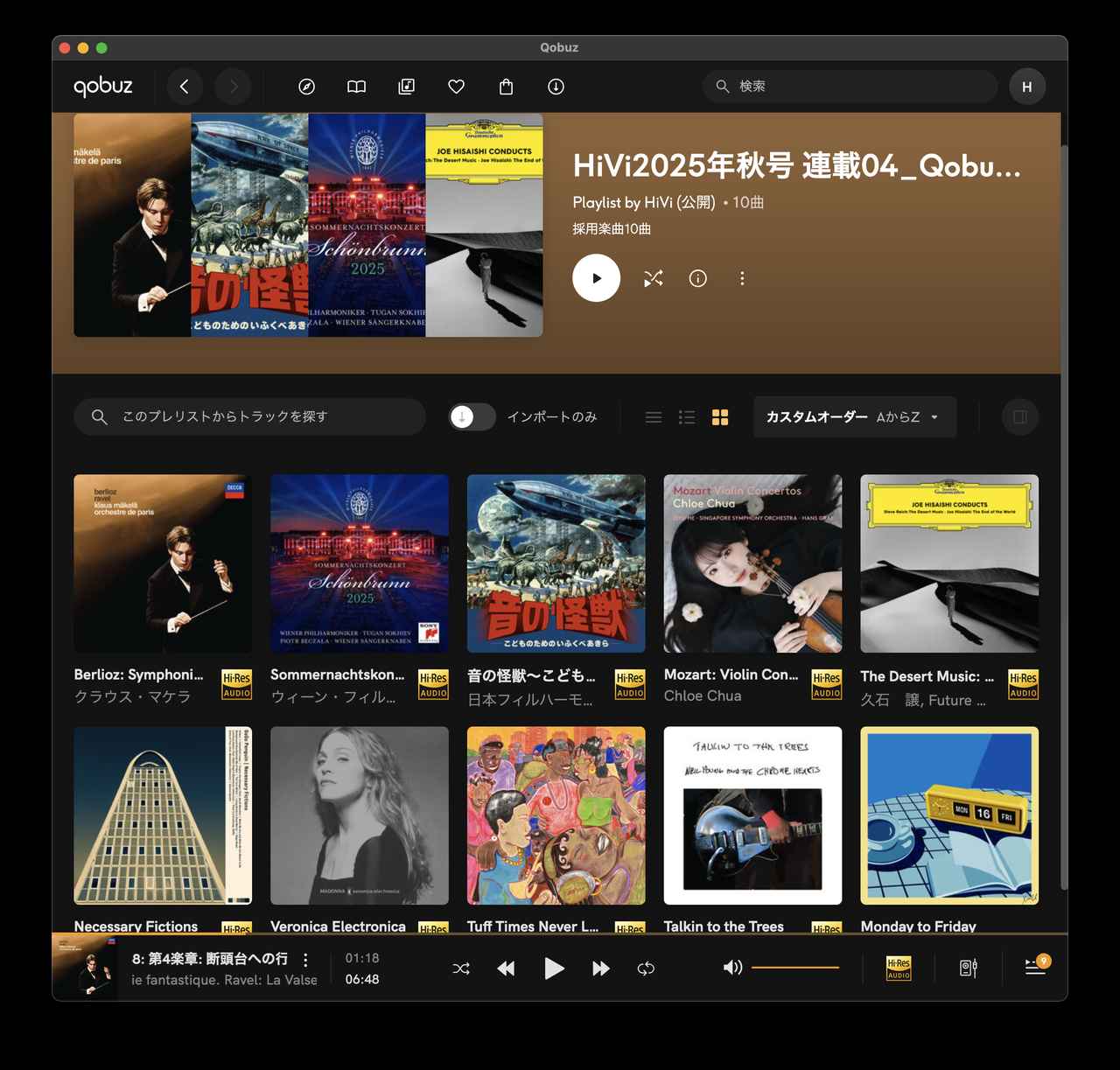Show playlist info
Image resolution: width=1120 pixels, height=1070 pixels.
[697, 278]
